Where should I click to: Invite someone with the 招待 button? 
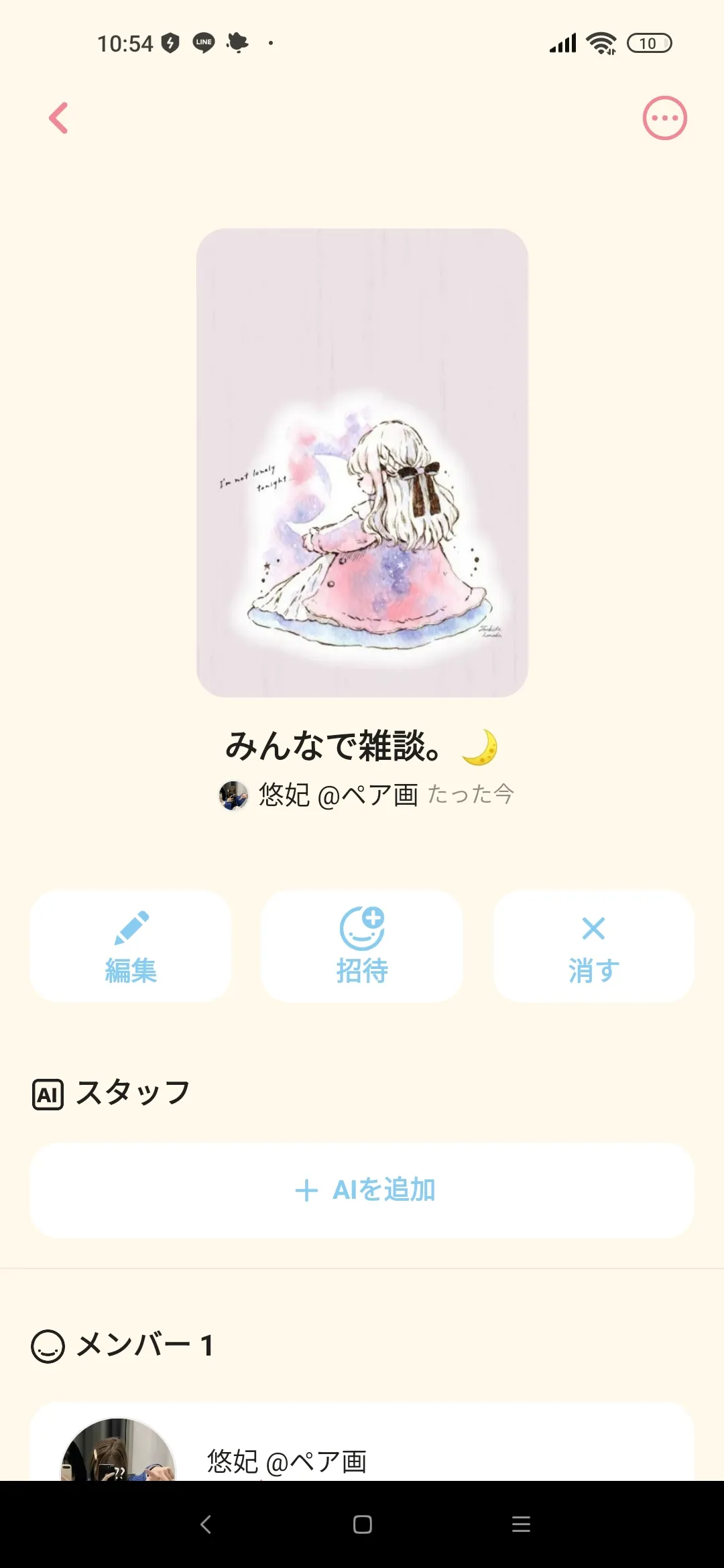tap(362, 945)
